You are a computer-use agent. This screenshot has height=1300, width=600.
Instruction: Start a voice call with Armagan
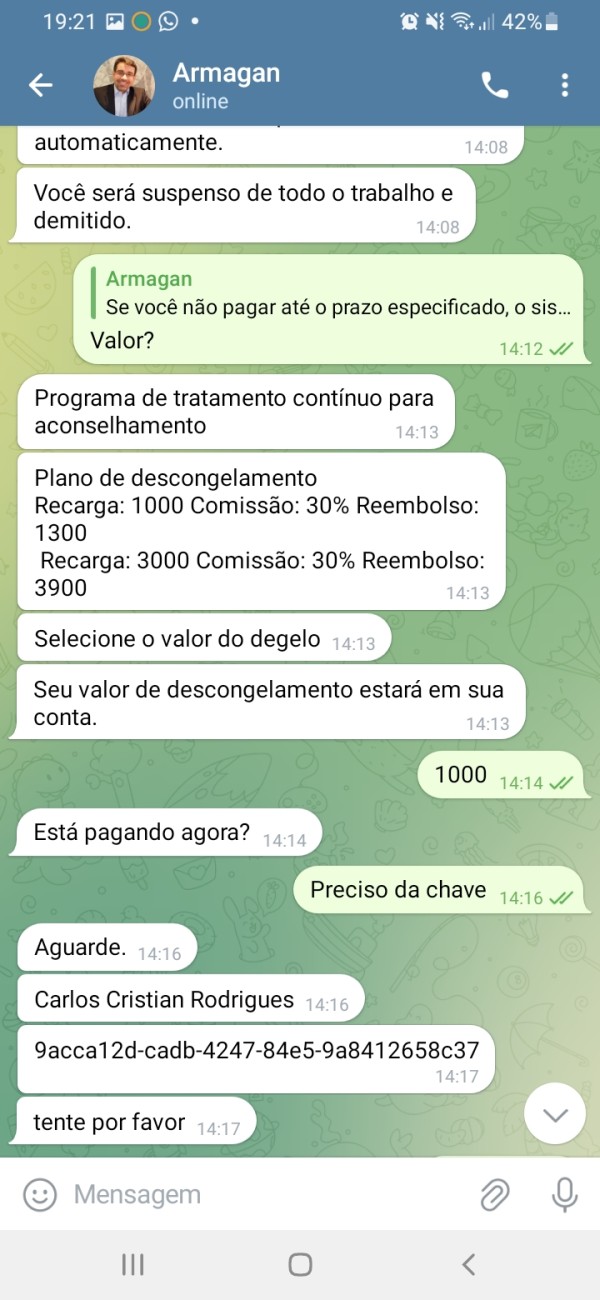(495, 86)
